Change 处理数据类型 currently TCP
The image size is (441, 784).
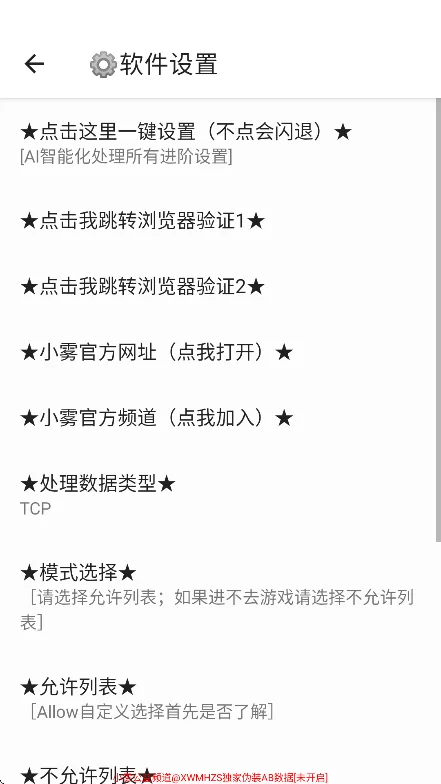click(218, 495)
